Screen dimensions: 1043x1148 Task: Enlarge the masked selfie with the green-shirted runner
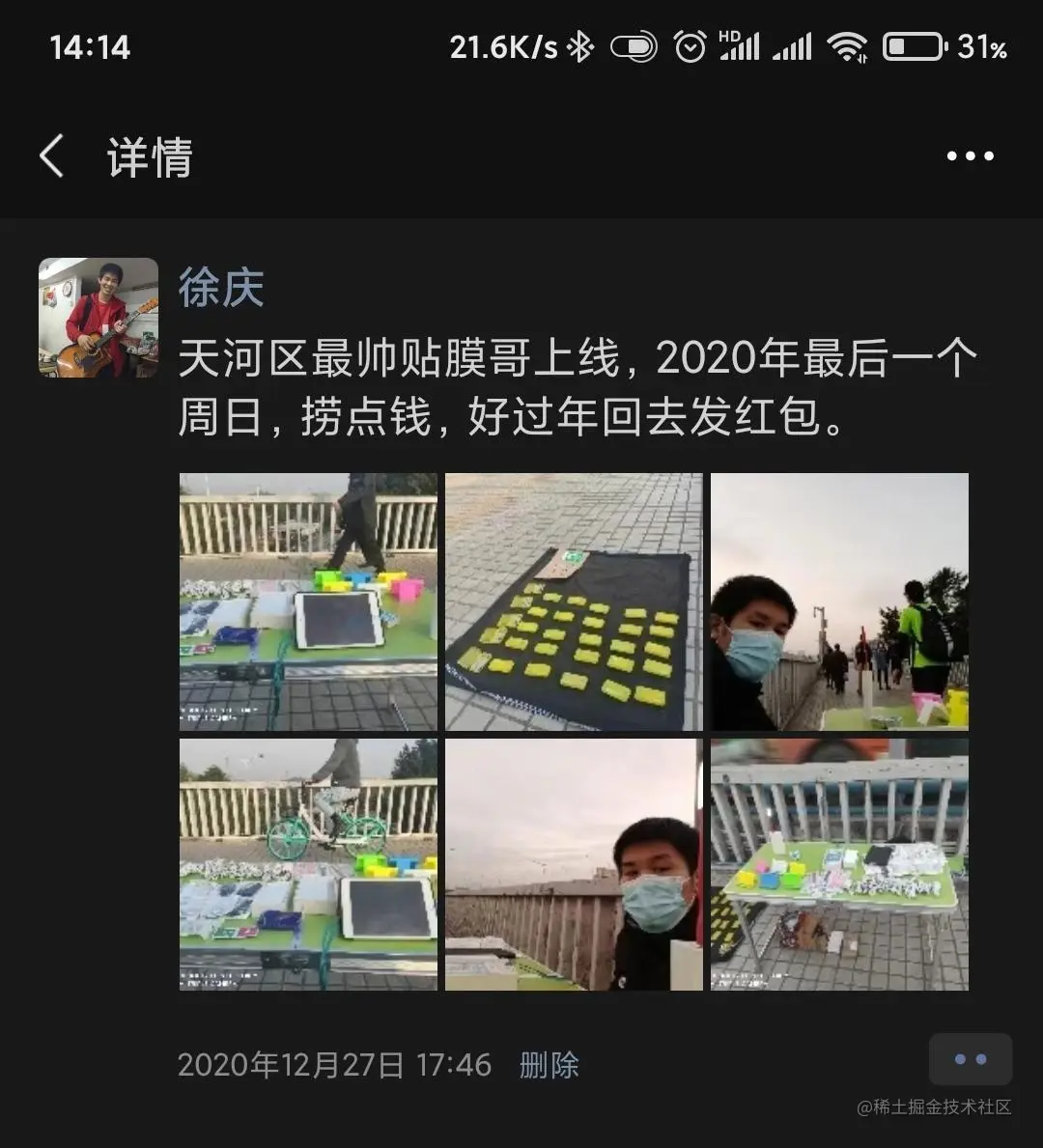click(839, 602)
